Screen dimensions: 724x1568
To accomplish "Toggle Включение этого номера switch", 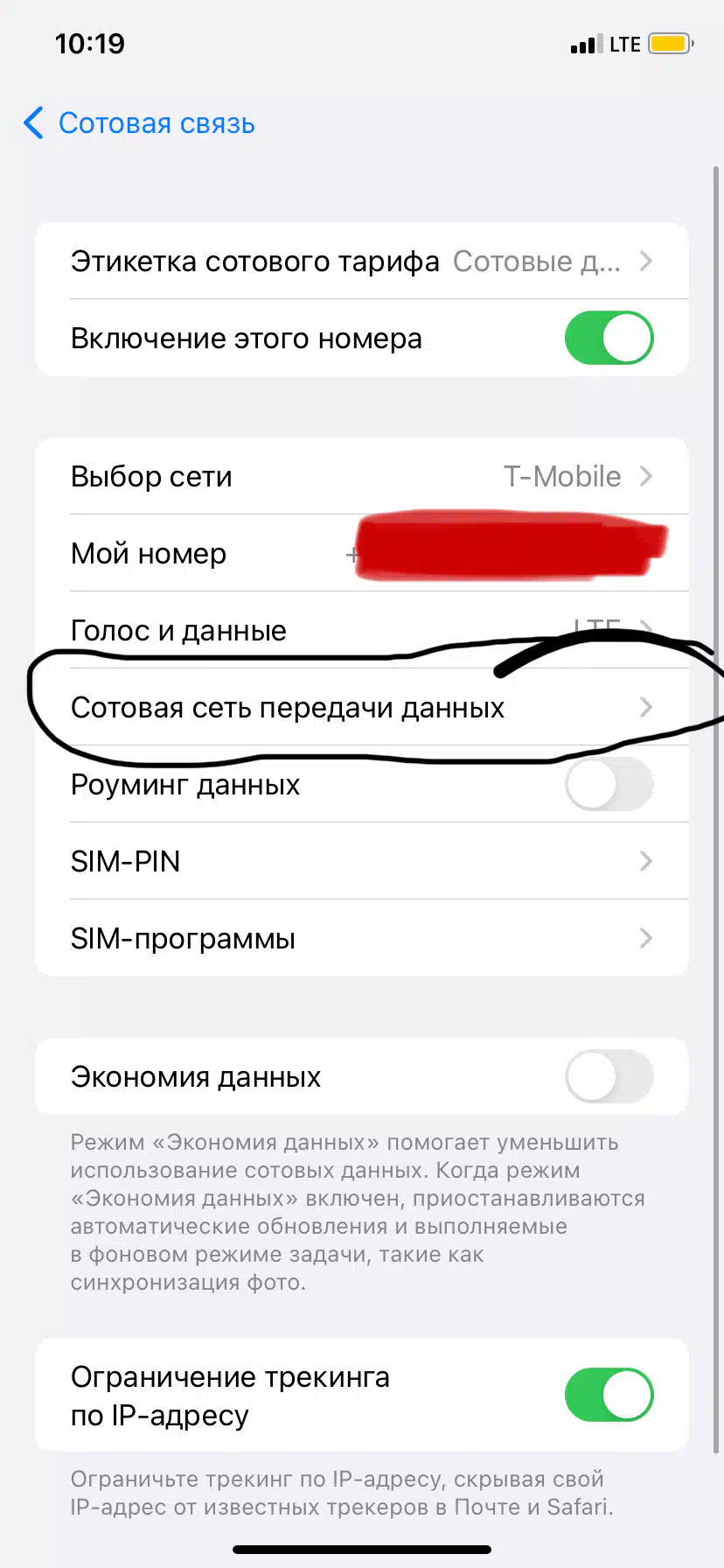I will pyautogui.click(x=609, y=338).
